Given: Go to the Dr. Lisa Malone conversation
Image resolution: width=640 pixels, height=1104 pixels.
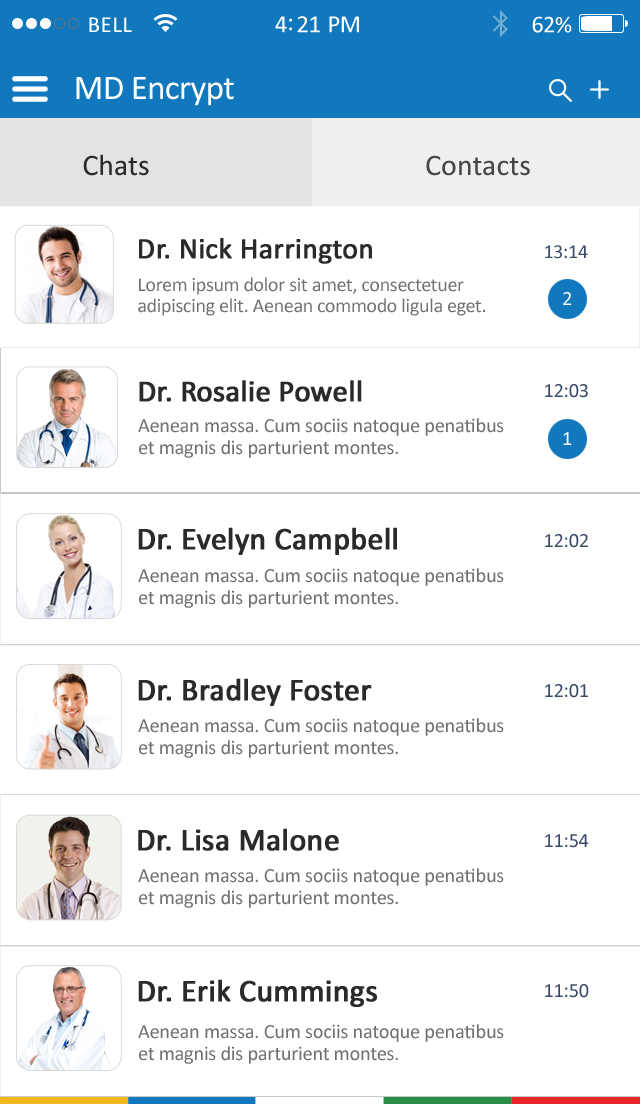Looking at the screenshot, I should (x=320, y=868).
